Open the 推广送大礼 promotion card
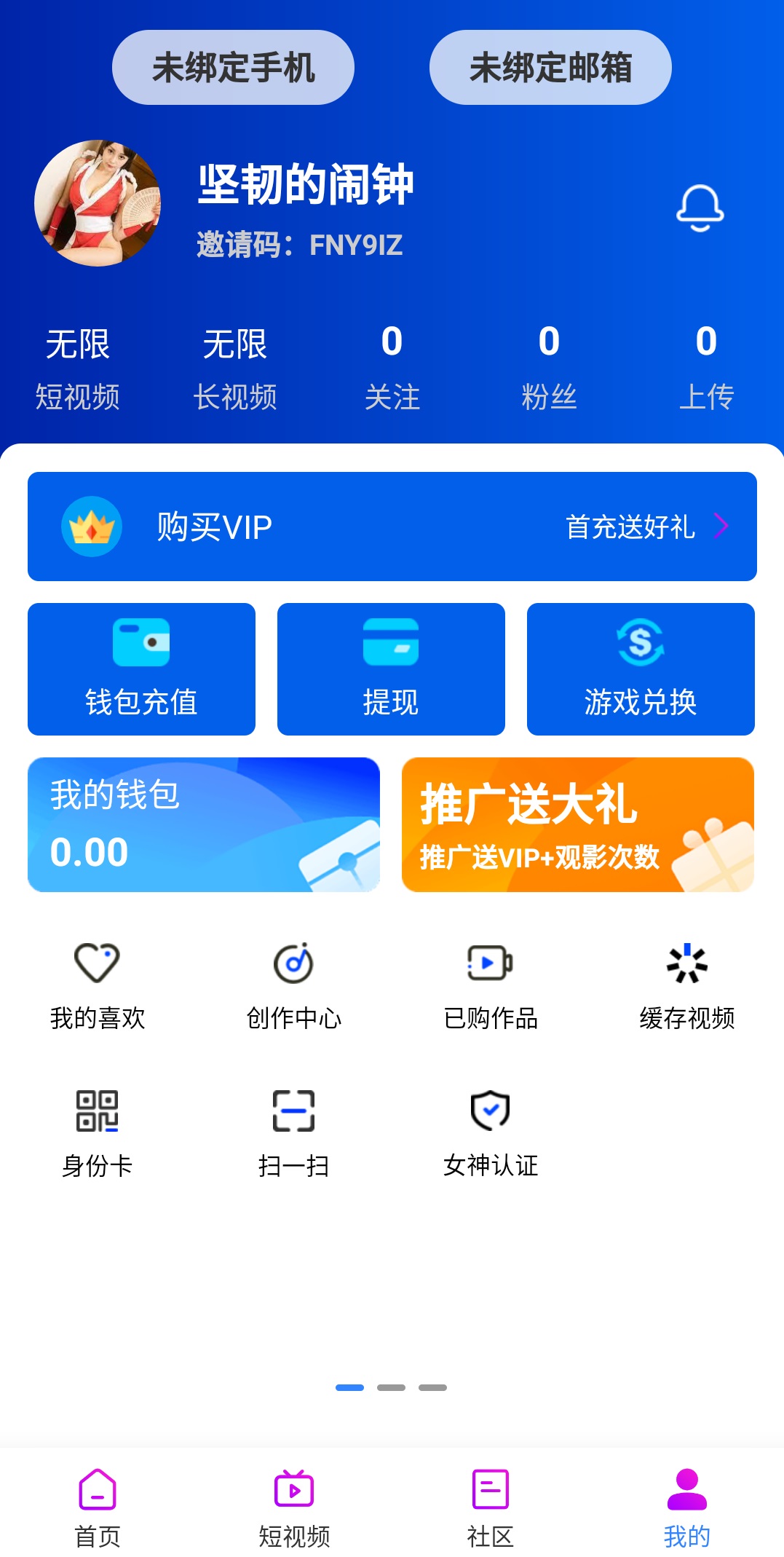This screenshot has width=784, height=1557. tap(578, 824)
